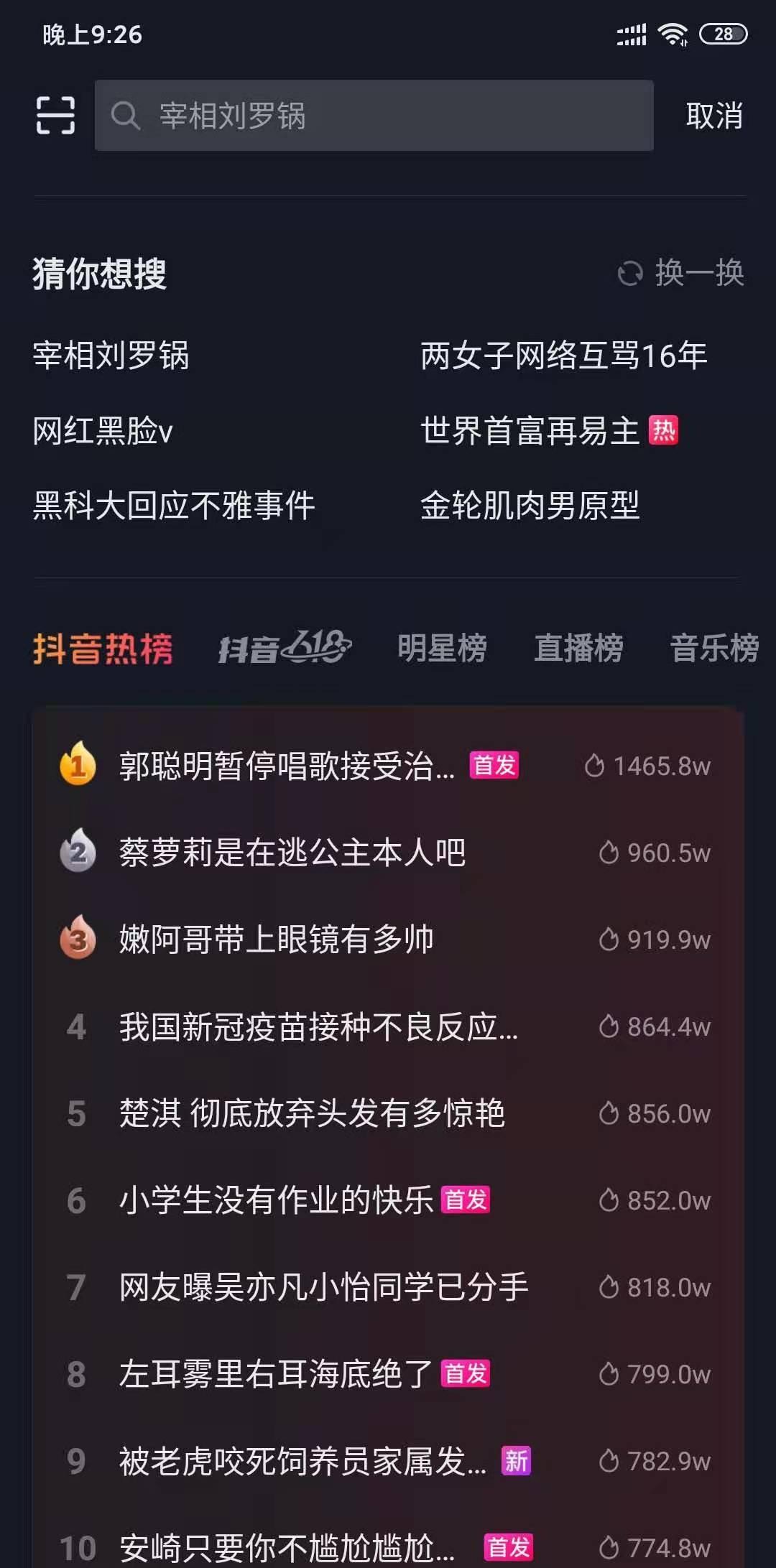Tap the search box with 宰相刘罗锅

pyautogui.click(x=374, y=116)
